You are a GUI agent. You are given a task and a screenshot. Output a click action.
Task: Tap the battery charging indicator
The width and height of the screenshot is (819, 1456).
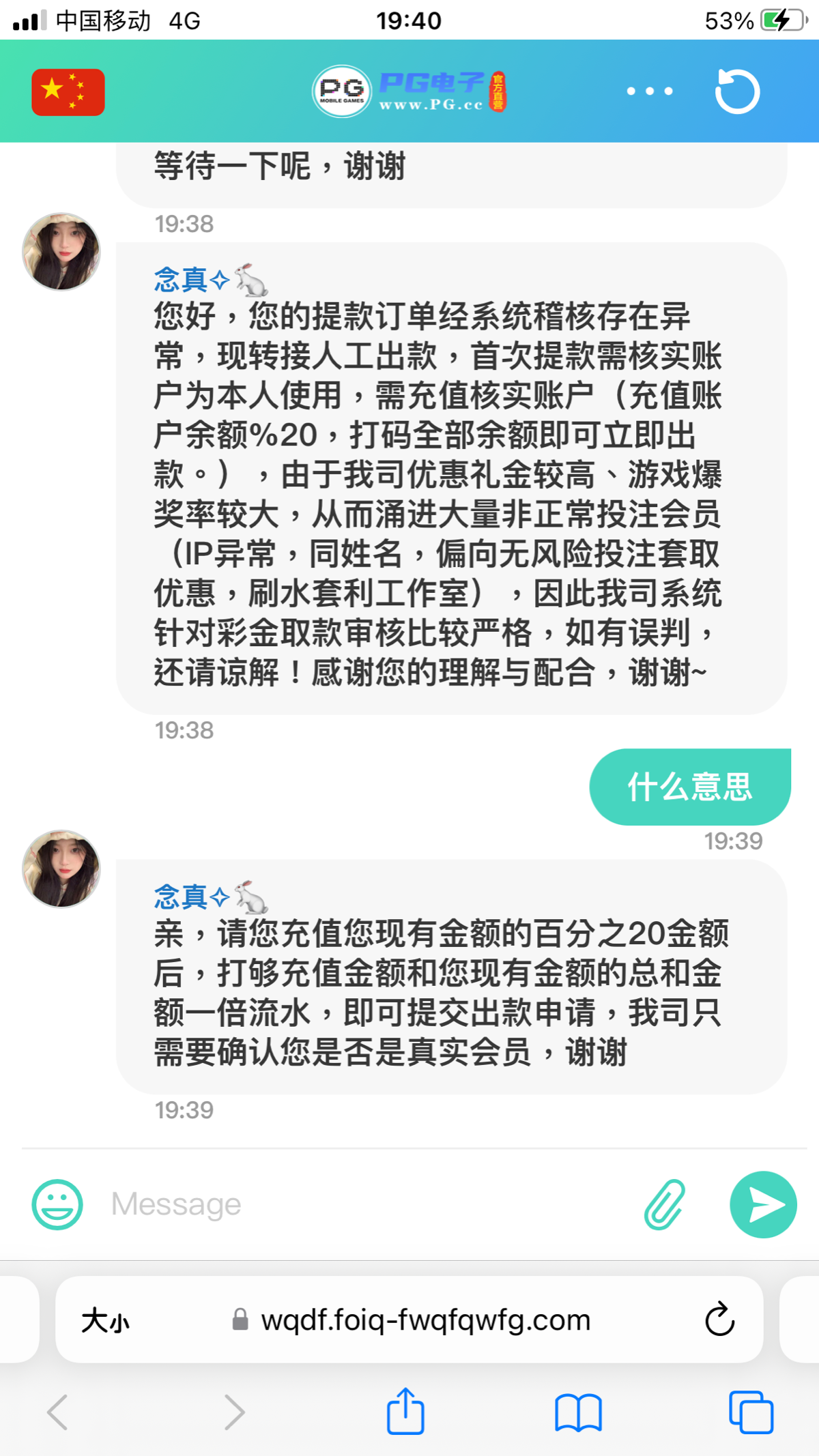[x=780, y=20]
